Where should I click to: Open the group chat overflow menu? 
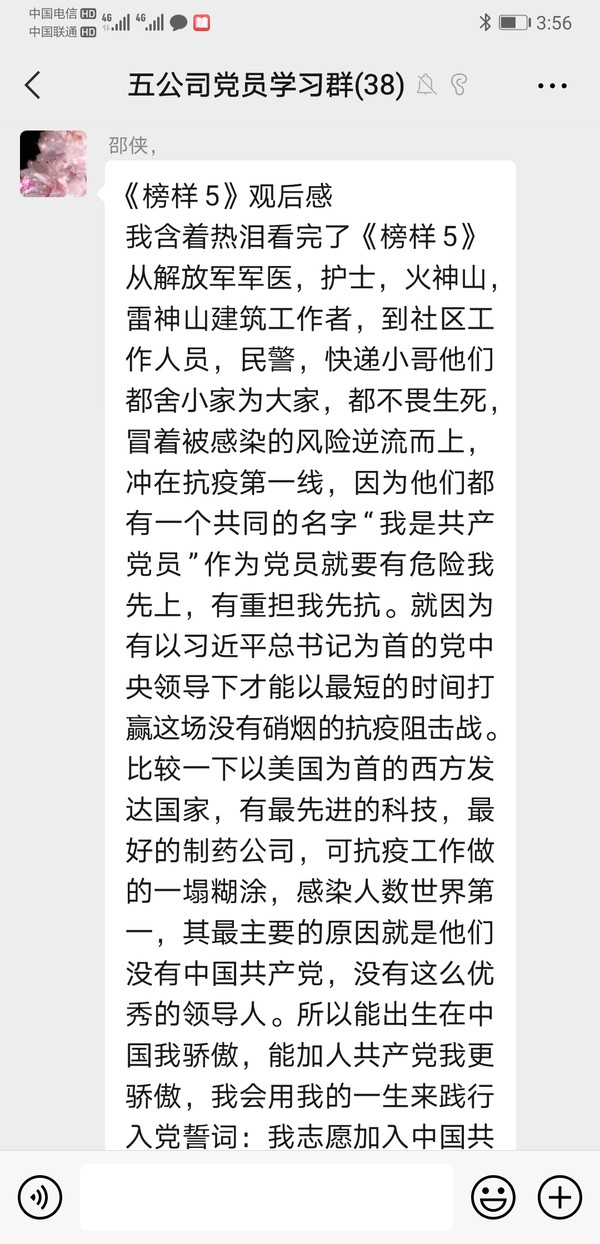click(x=552, y=86)
